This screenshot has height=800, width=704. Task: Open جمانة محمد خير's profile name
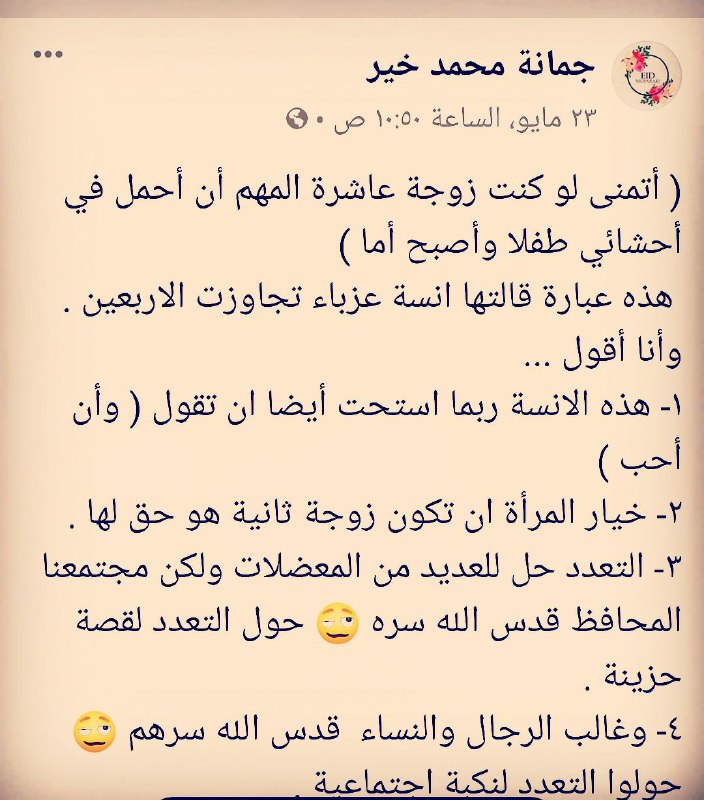478,68
